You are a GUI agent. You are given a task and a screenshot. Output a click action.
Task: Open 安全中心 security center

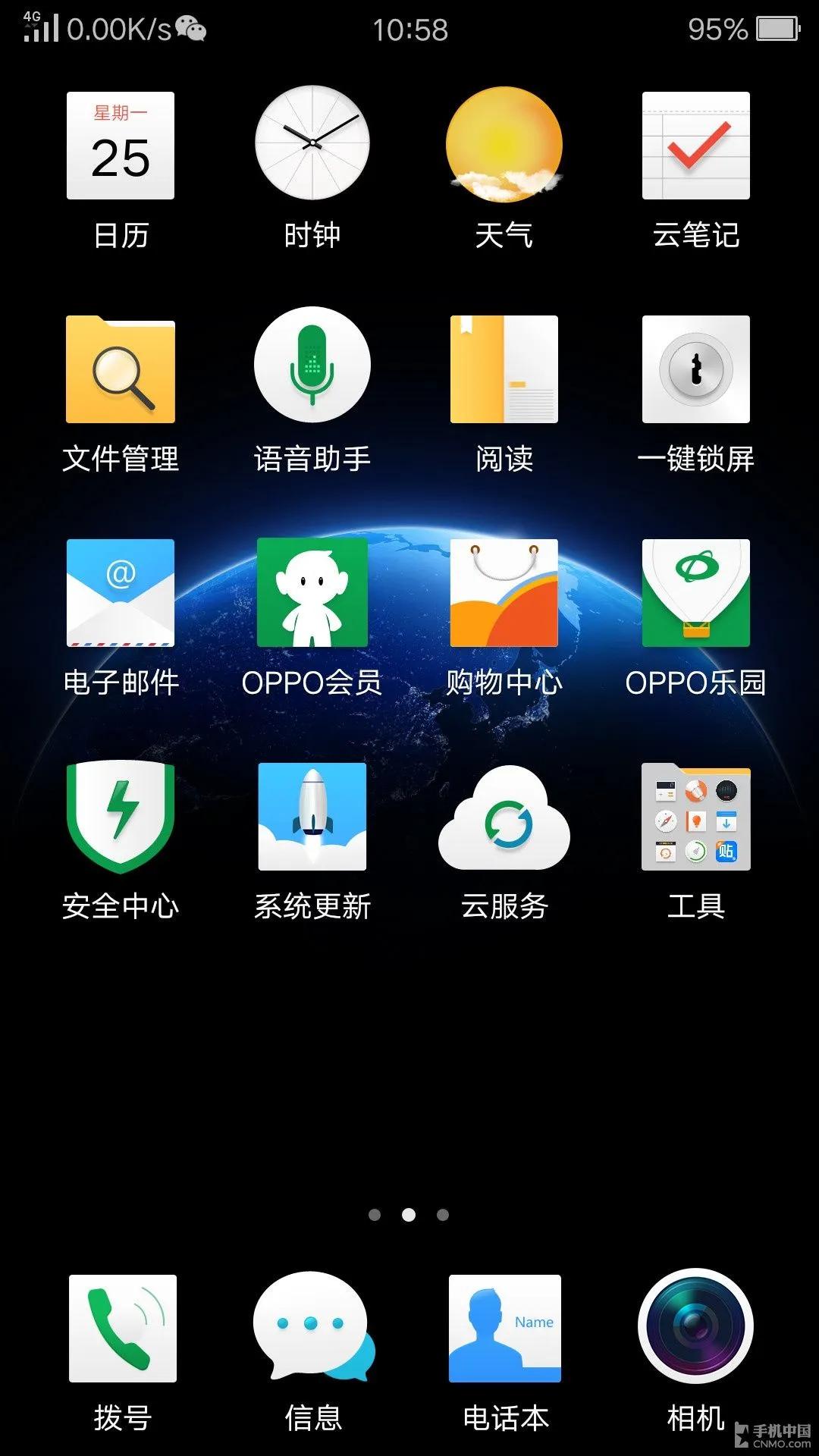click(x=121, y=817)
